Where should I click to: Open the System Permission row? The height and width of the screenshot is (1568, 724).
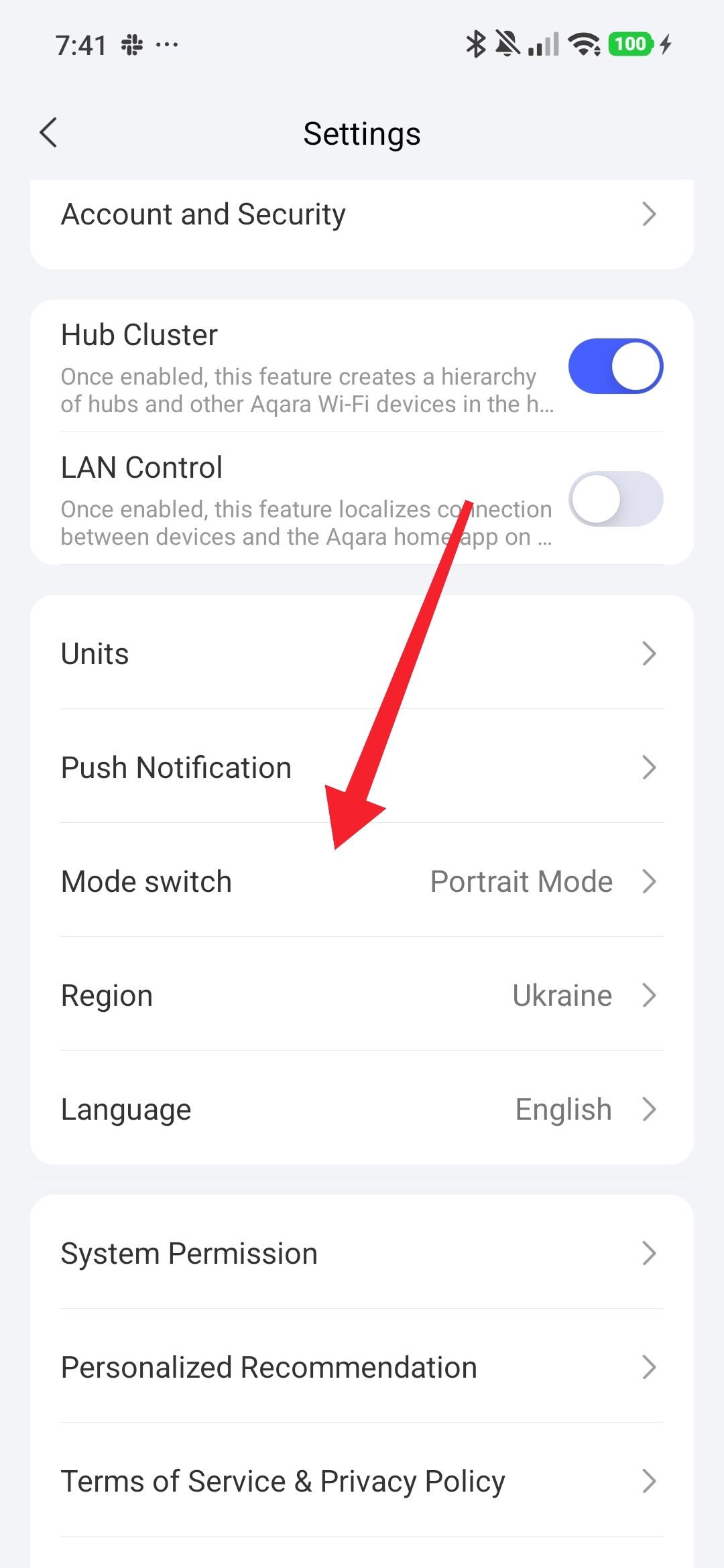(362, 1254)
